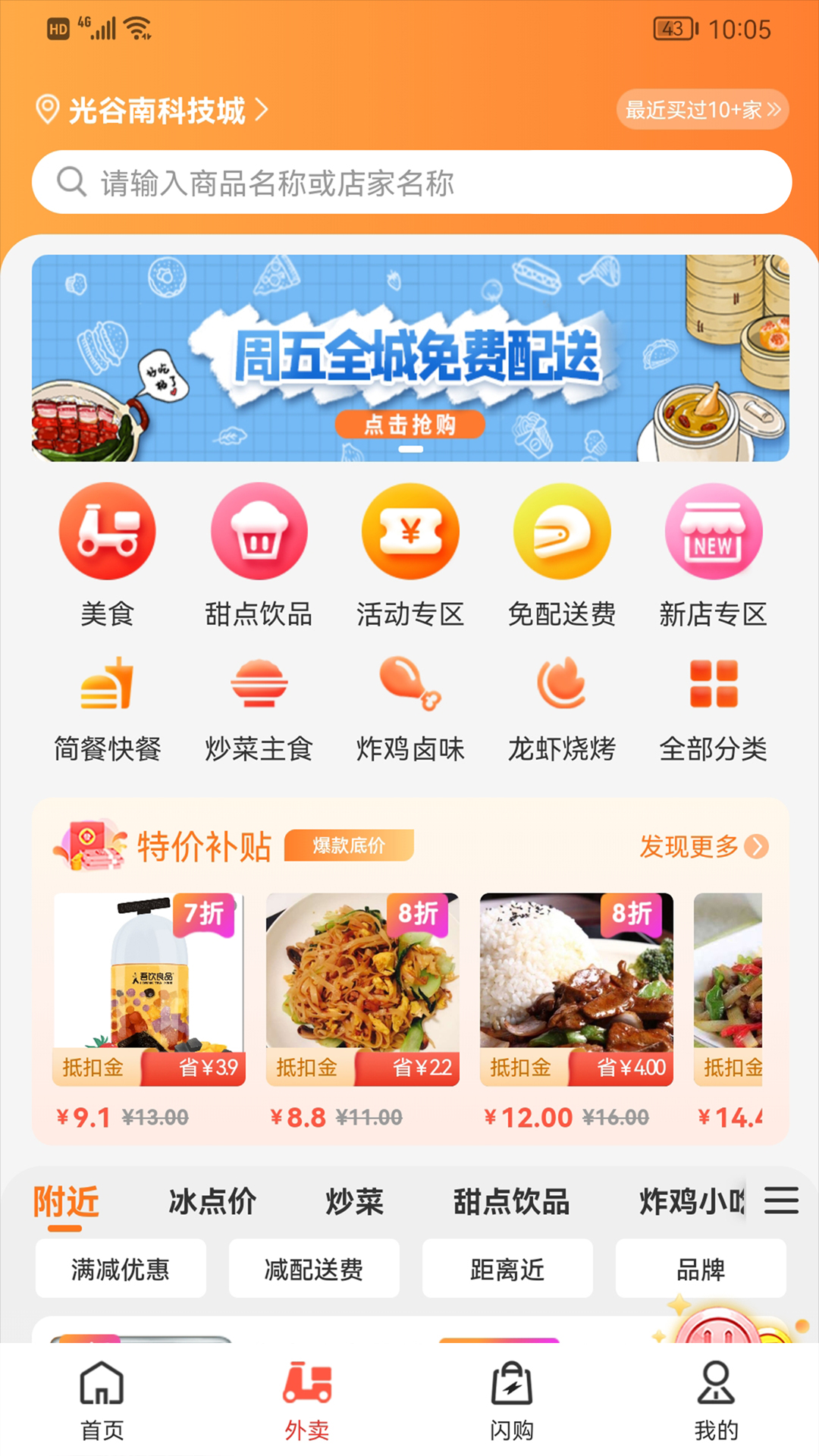Viewport: 819px width, 1456px height.
Task: Expand the category tabs list menu
Action: click(781, 1200)
